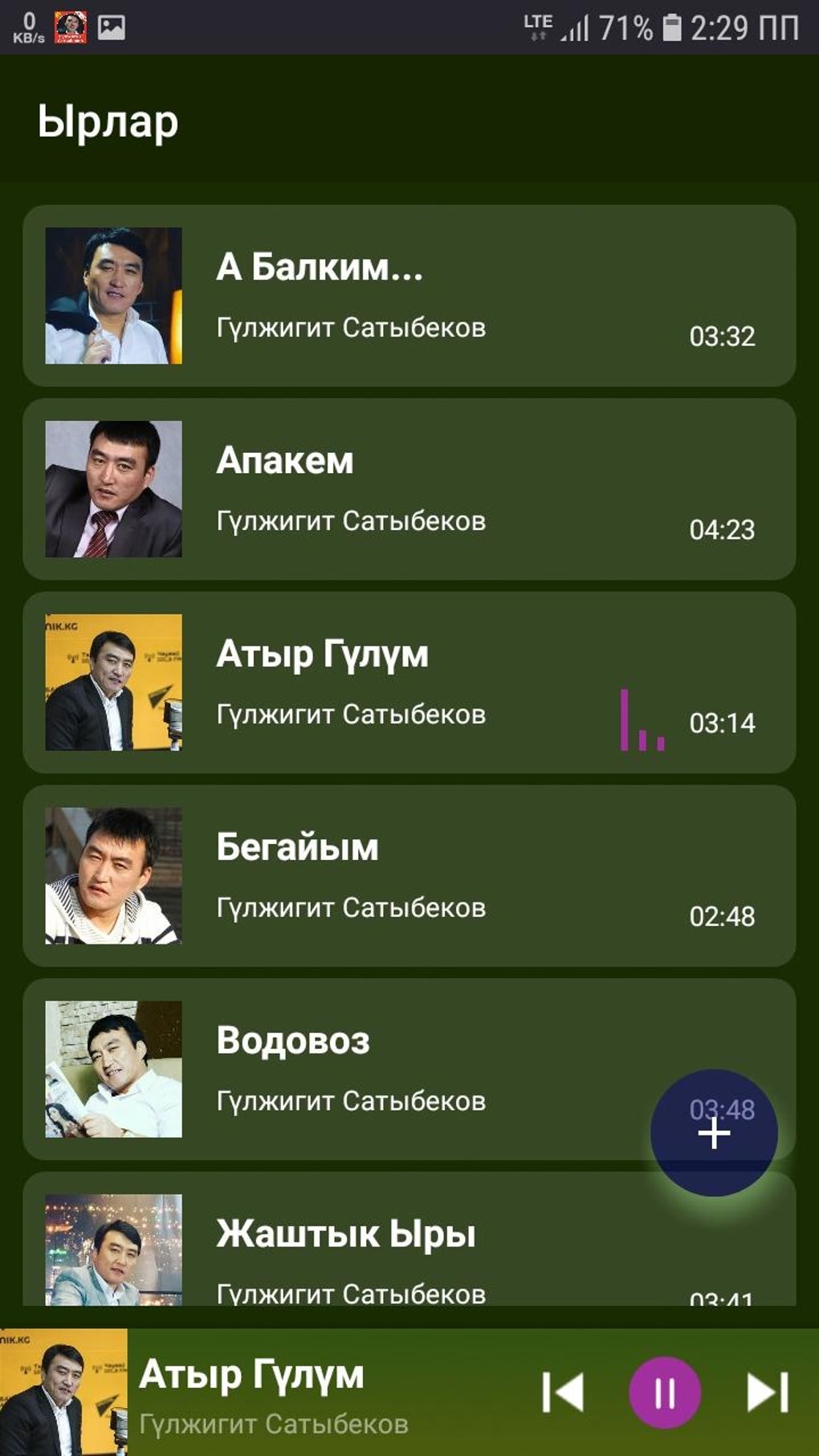Tap the floating plus button
Viewport: 819px width, 1456px height.
(x=714, y=1133)
